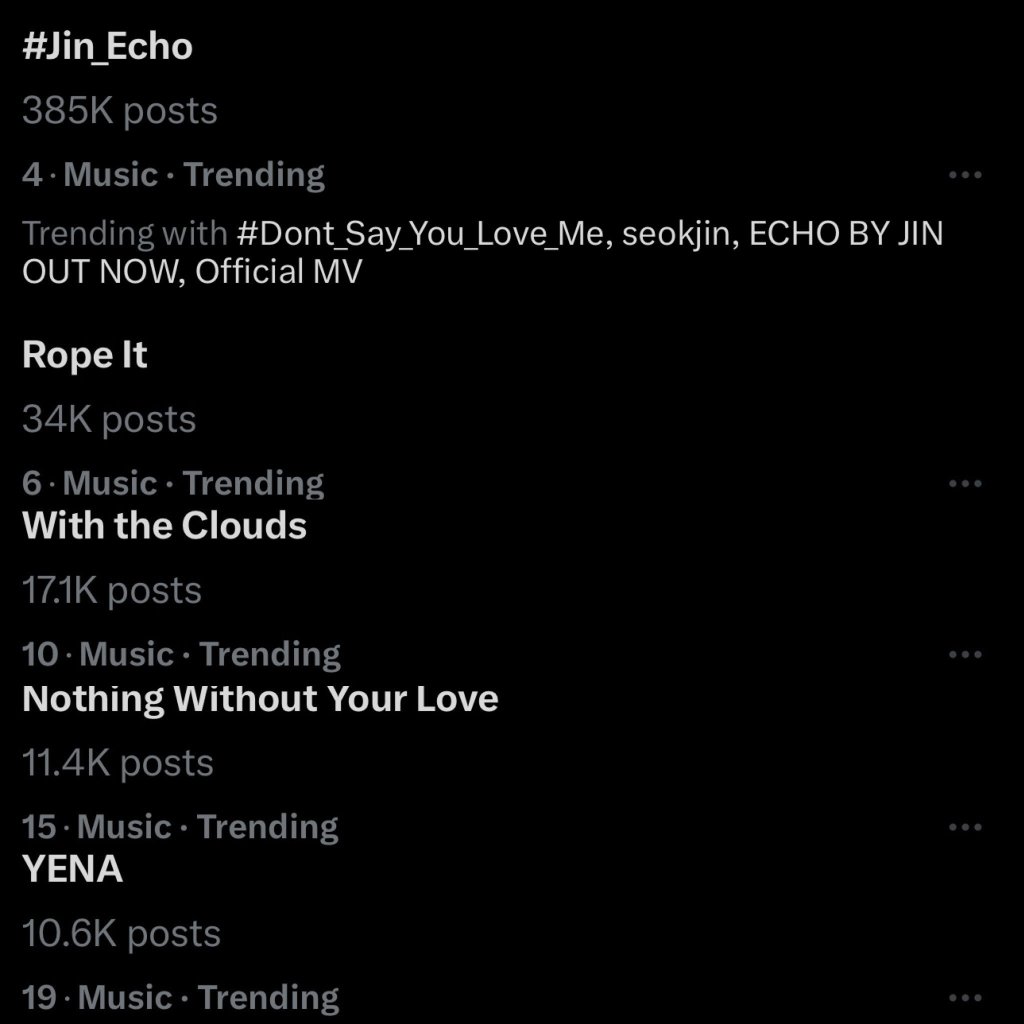
Task: Show options beside 10 · Music · Trending
Action: point(964,655)
